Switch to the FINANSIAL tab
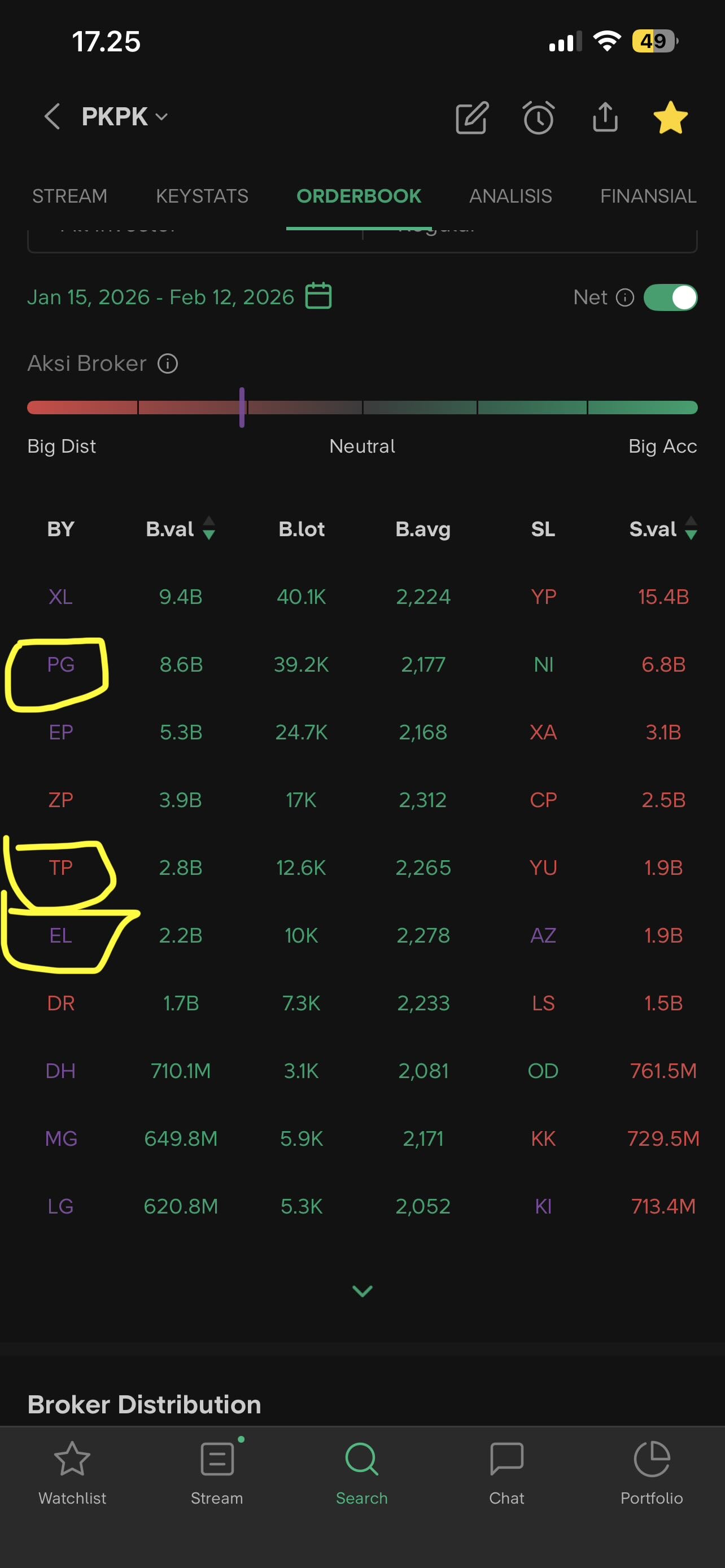Screen dimensions: 725x1568 click(648, 196)
